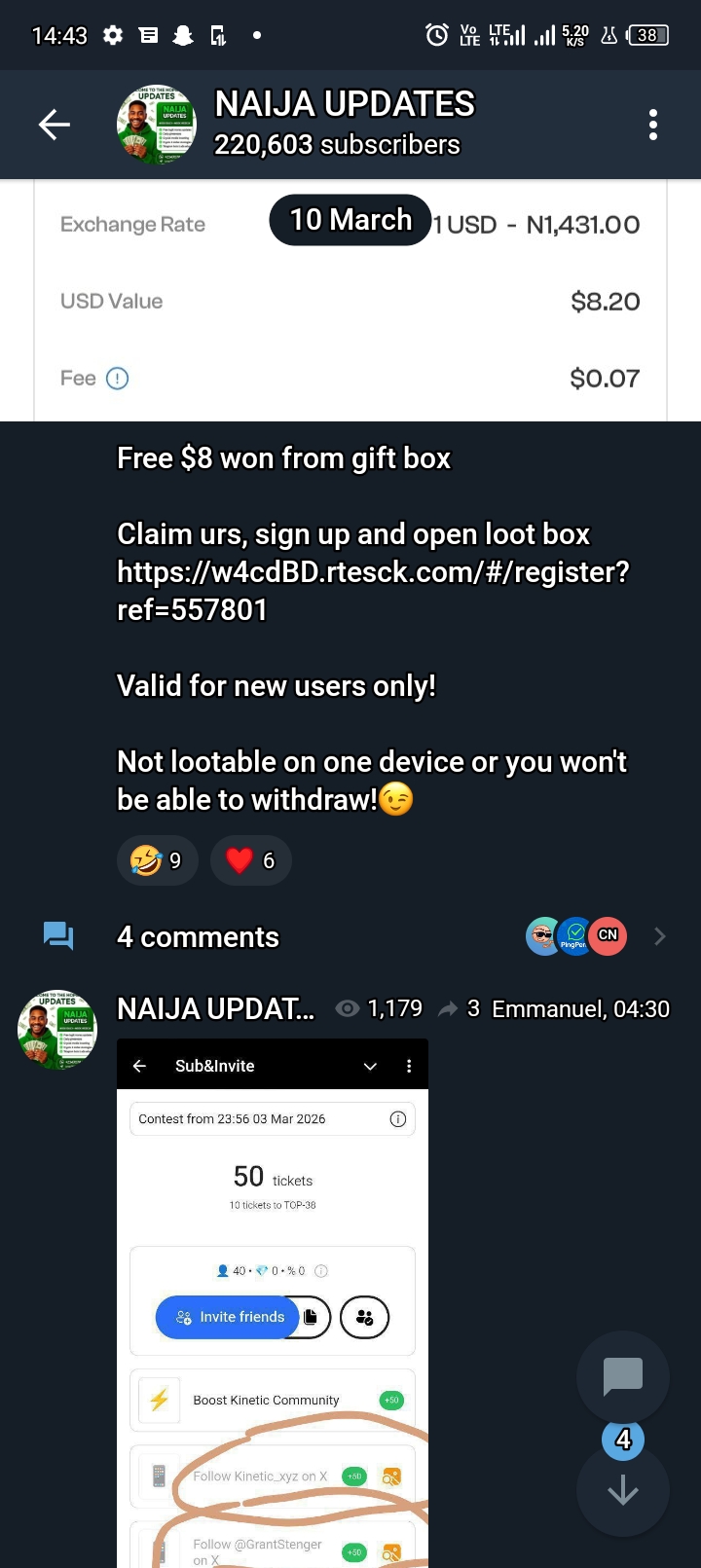The height and width of the screenshot is (1568, 701).
Task: Open the channel overflow menu
Action: click(x=652, y=125)
